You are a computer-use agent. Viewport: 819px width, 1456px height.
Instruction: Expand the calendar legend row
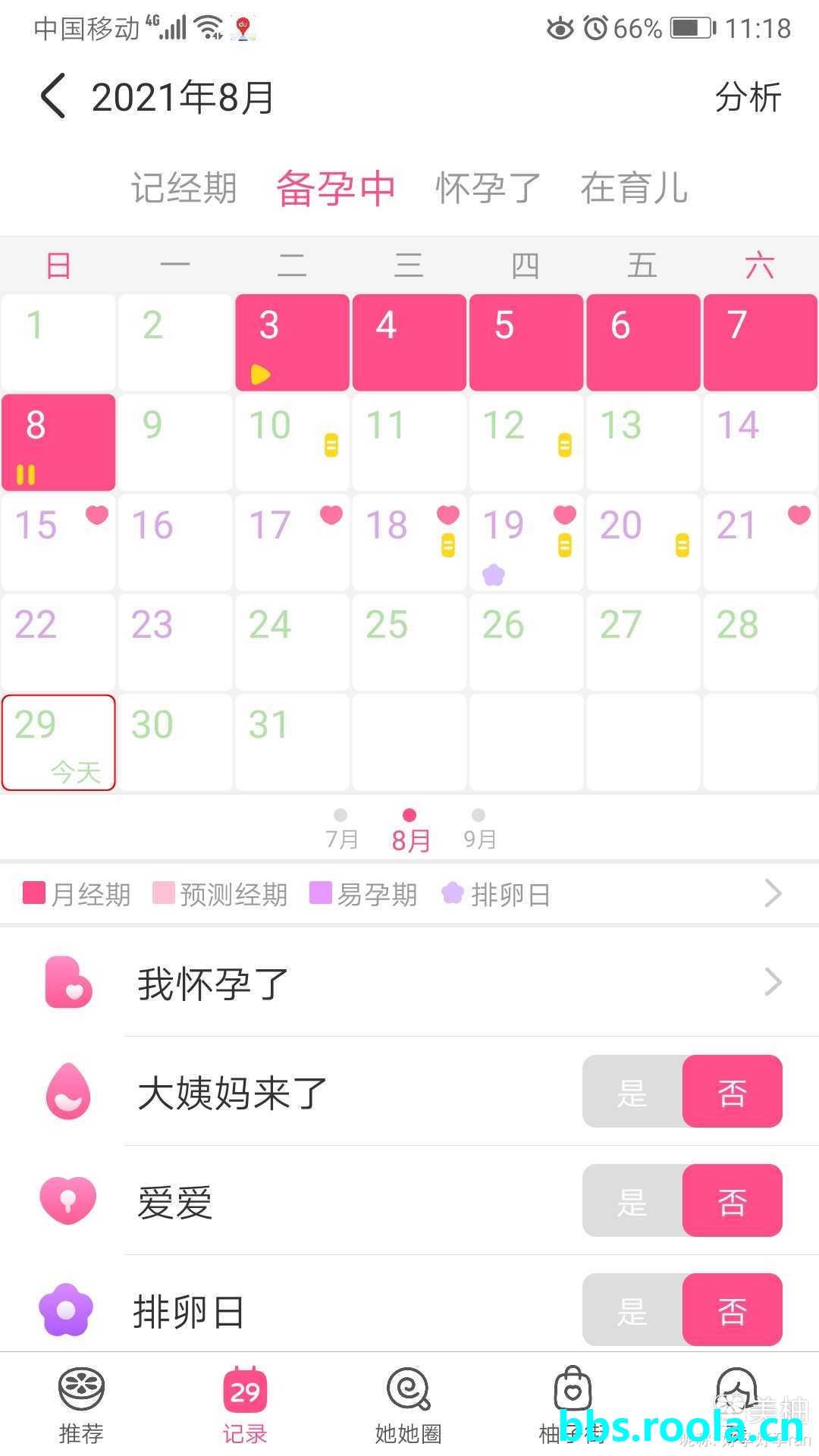772,894
